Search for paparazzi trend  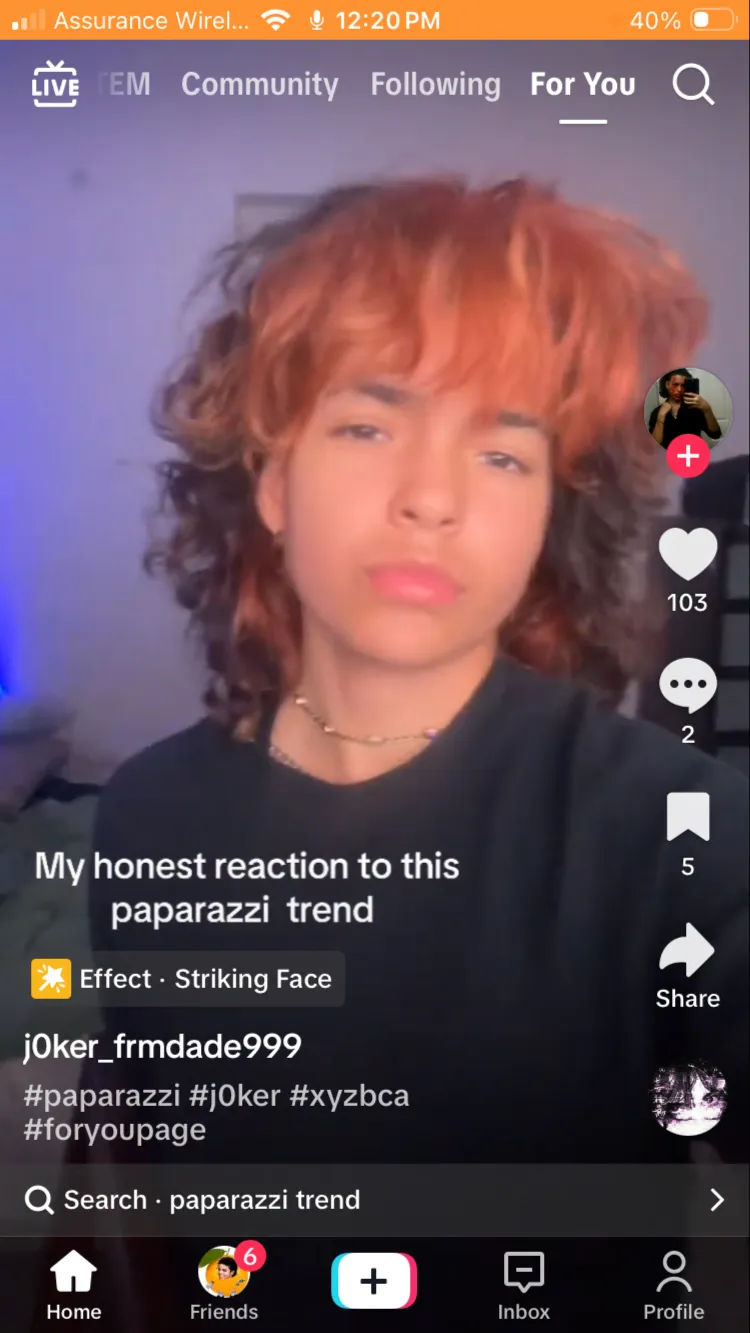point(375,1200)
